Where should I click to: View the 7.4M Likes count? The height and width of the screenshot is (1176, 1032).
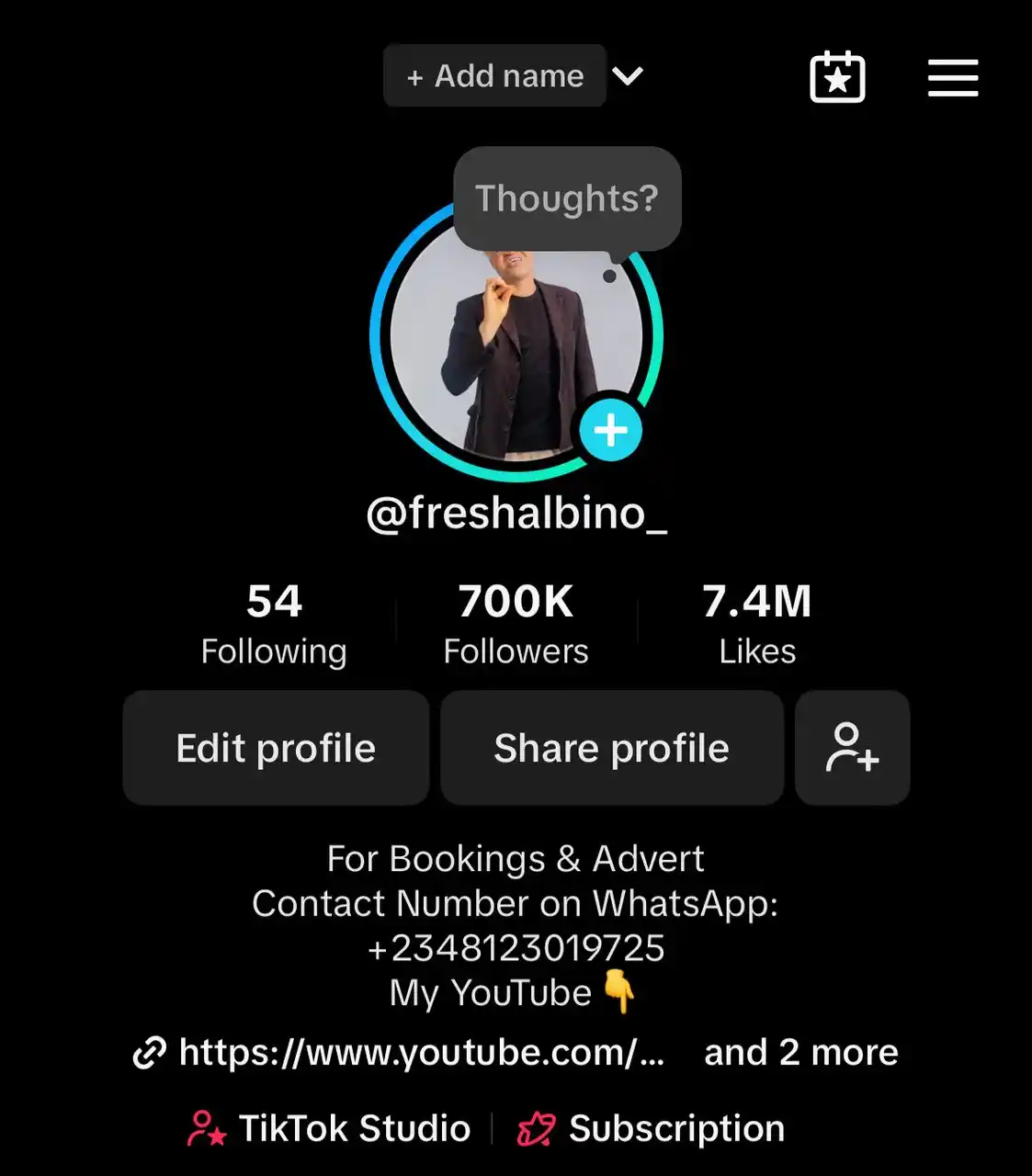[x=757, y=625]
